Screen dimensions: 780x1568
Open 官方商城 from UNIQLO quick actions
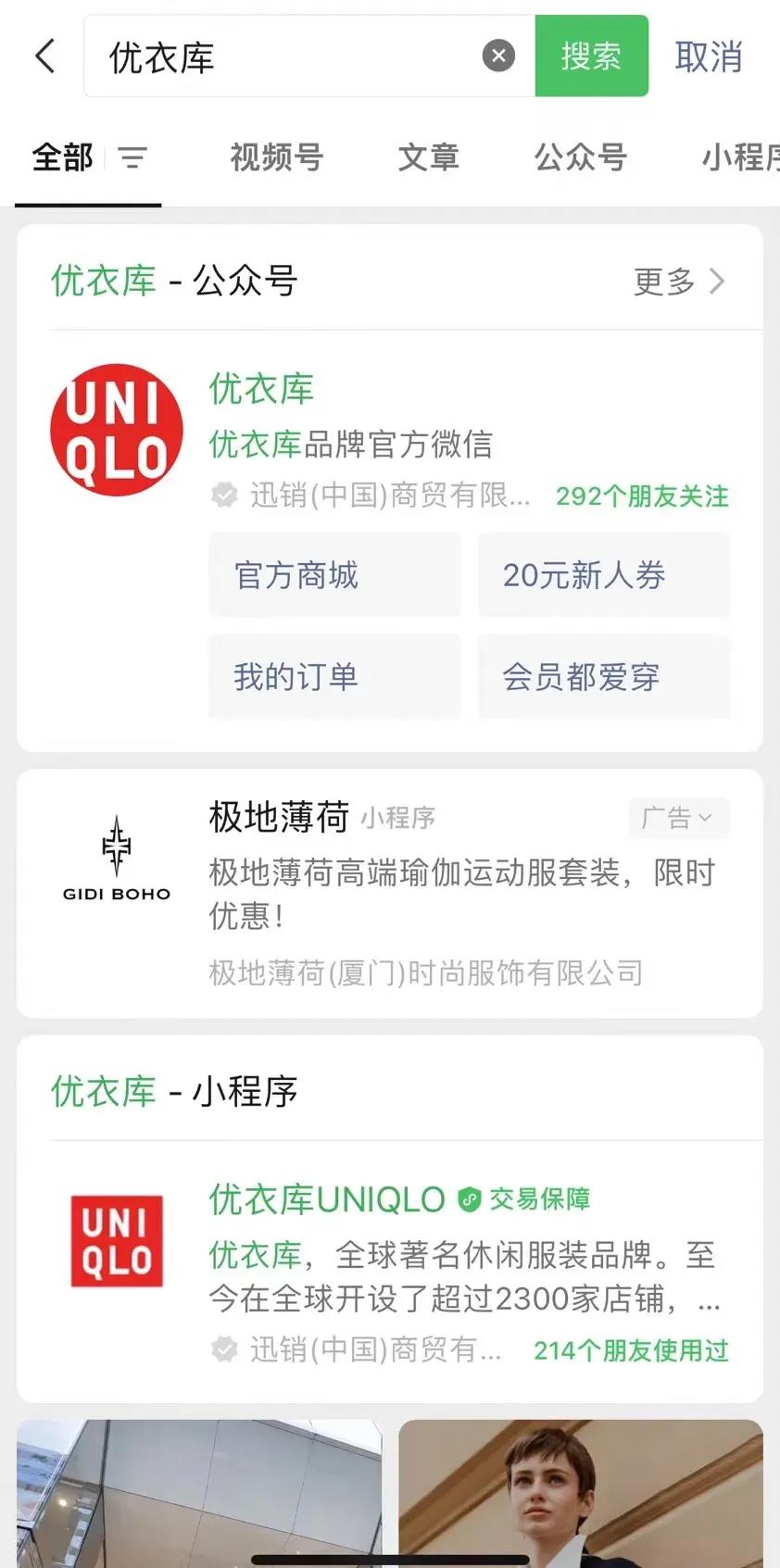click(333, 575)
